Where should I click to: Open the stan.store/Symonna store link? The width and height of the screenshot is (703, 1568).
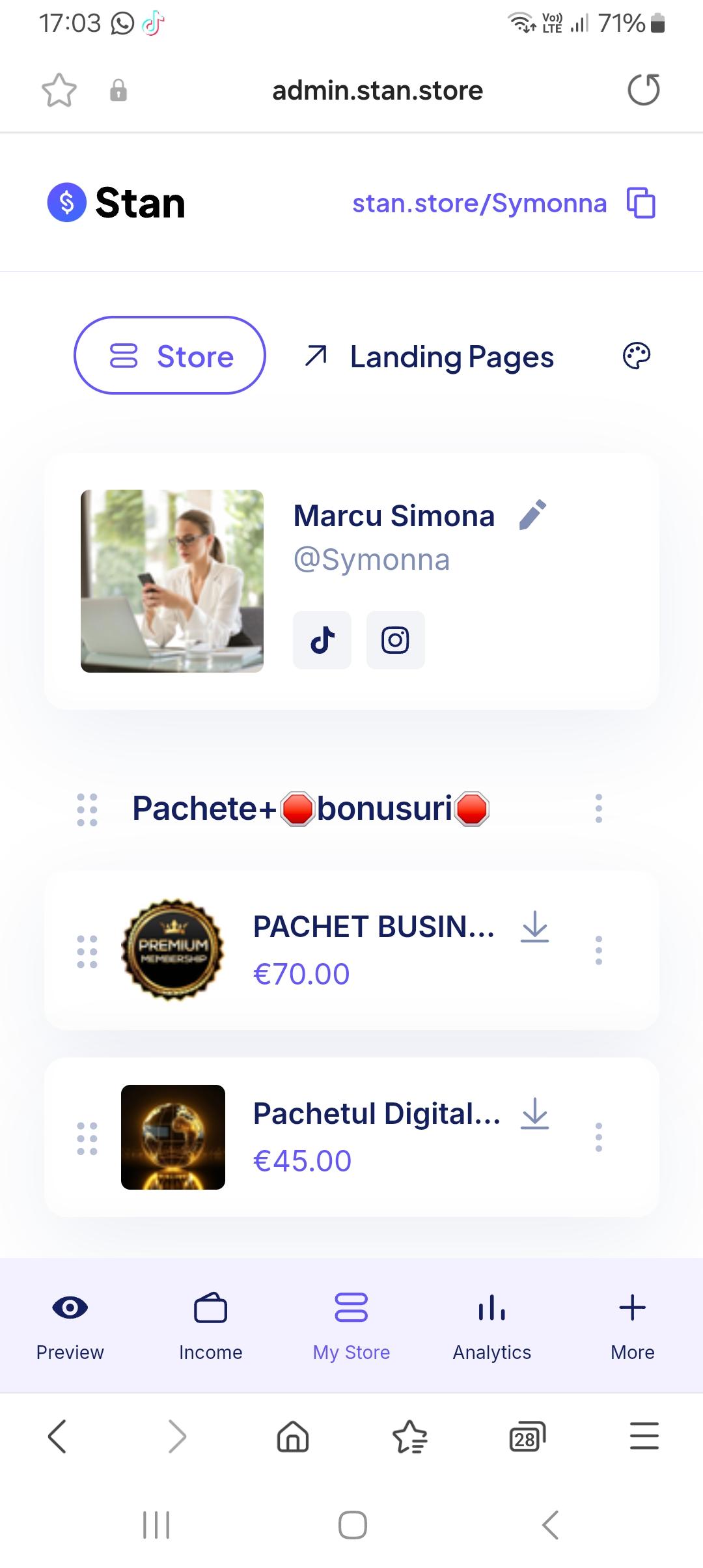tap(479, 203)
